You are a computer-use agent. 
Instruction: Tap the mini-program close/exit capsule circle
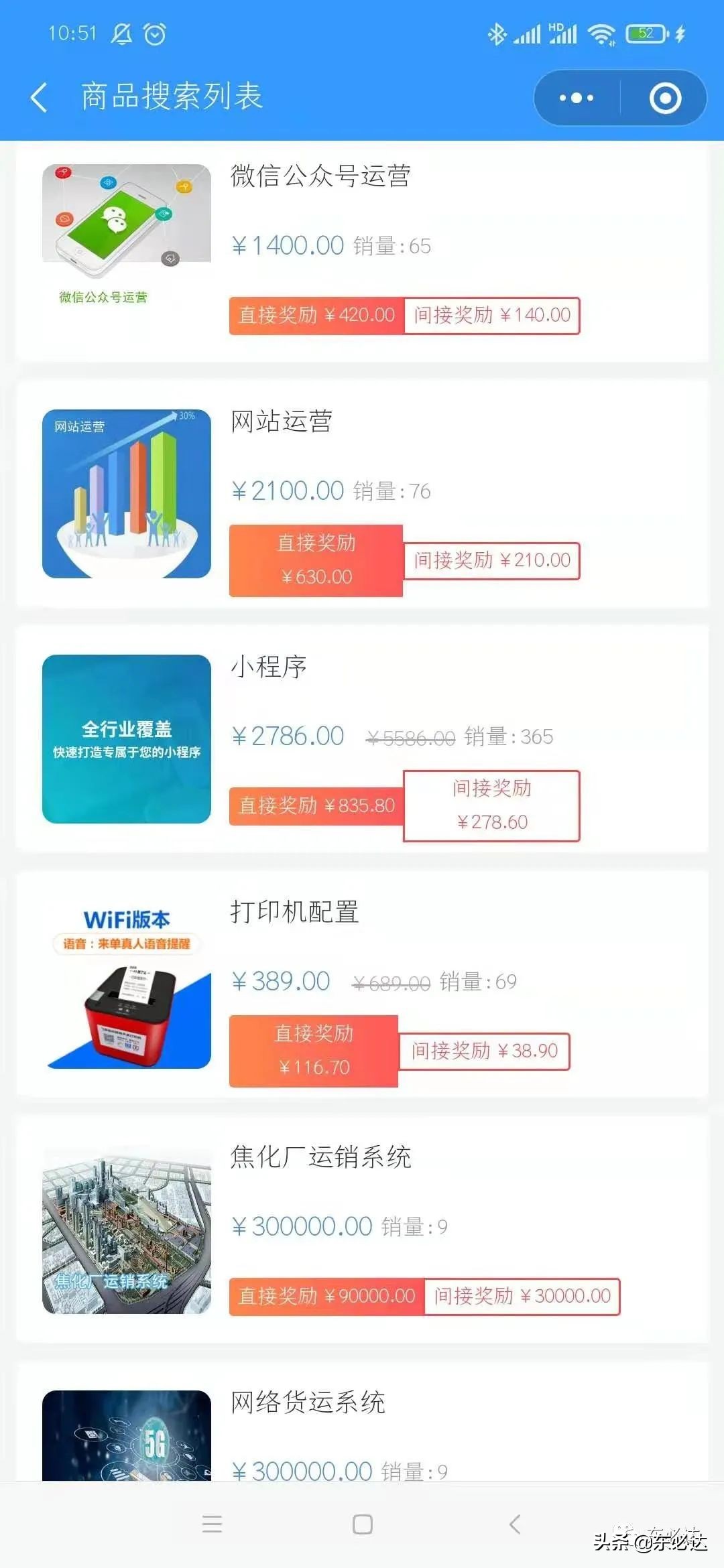(665, 98)
